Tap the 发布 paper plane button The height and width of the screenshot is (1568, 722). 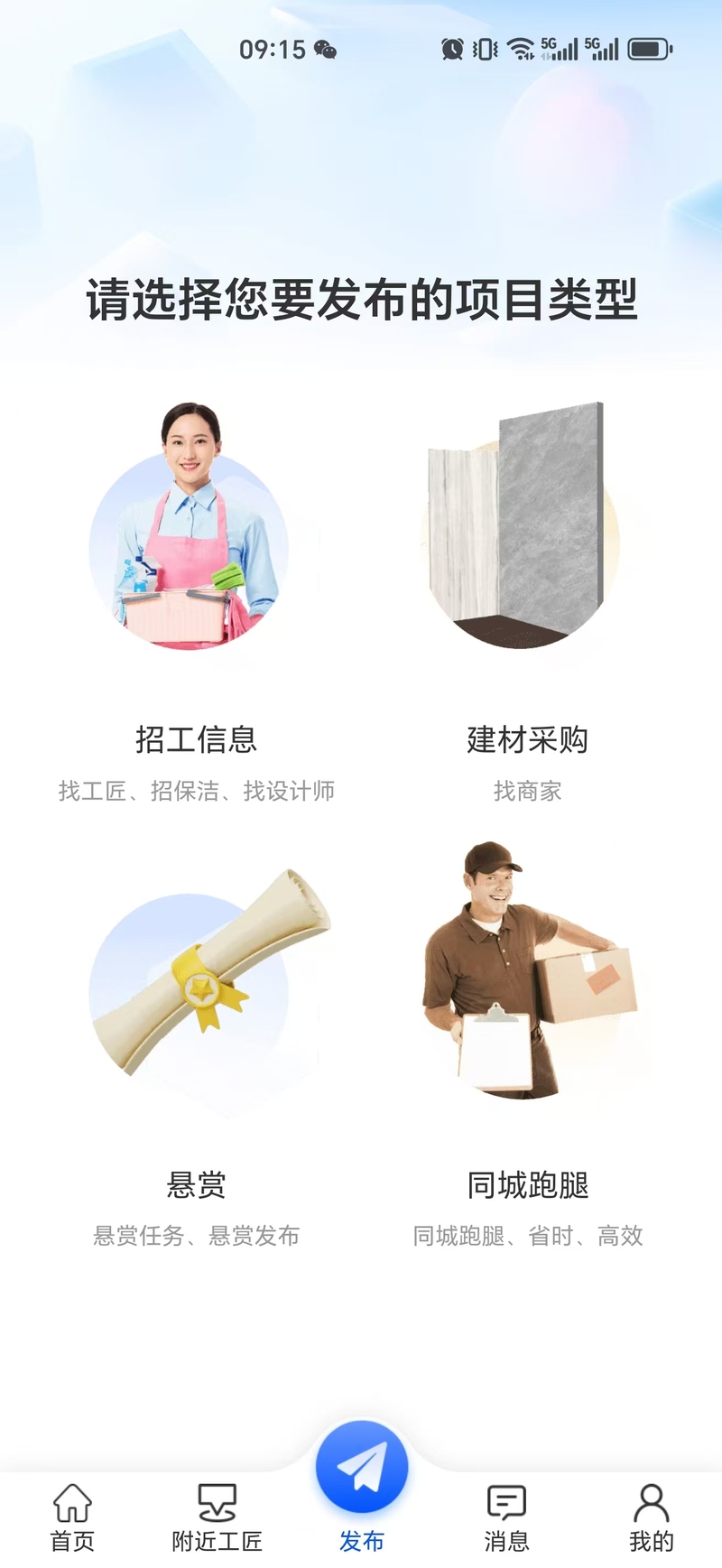click(x=361, y=1467)
